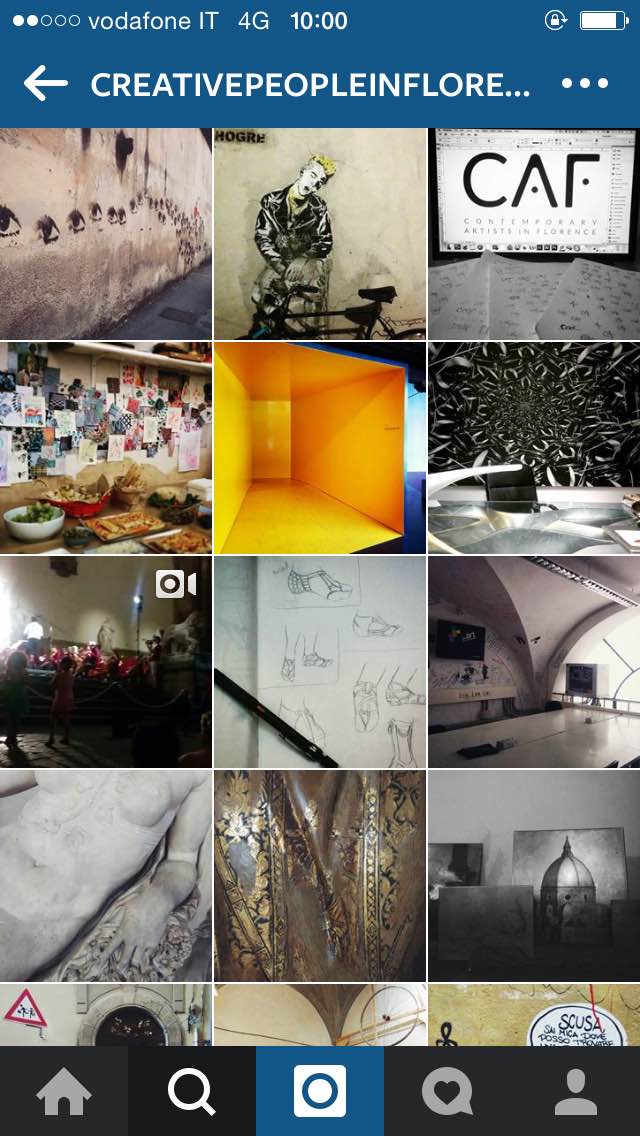Go back using the top-left arrow
Screen dimensions: 640x1136
pos(45,84)
